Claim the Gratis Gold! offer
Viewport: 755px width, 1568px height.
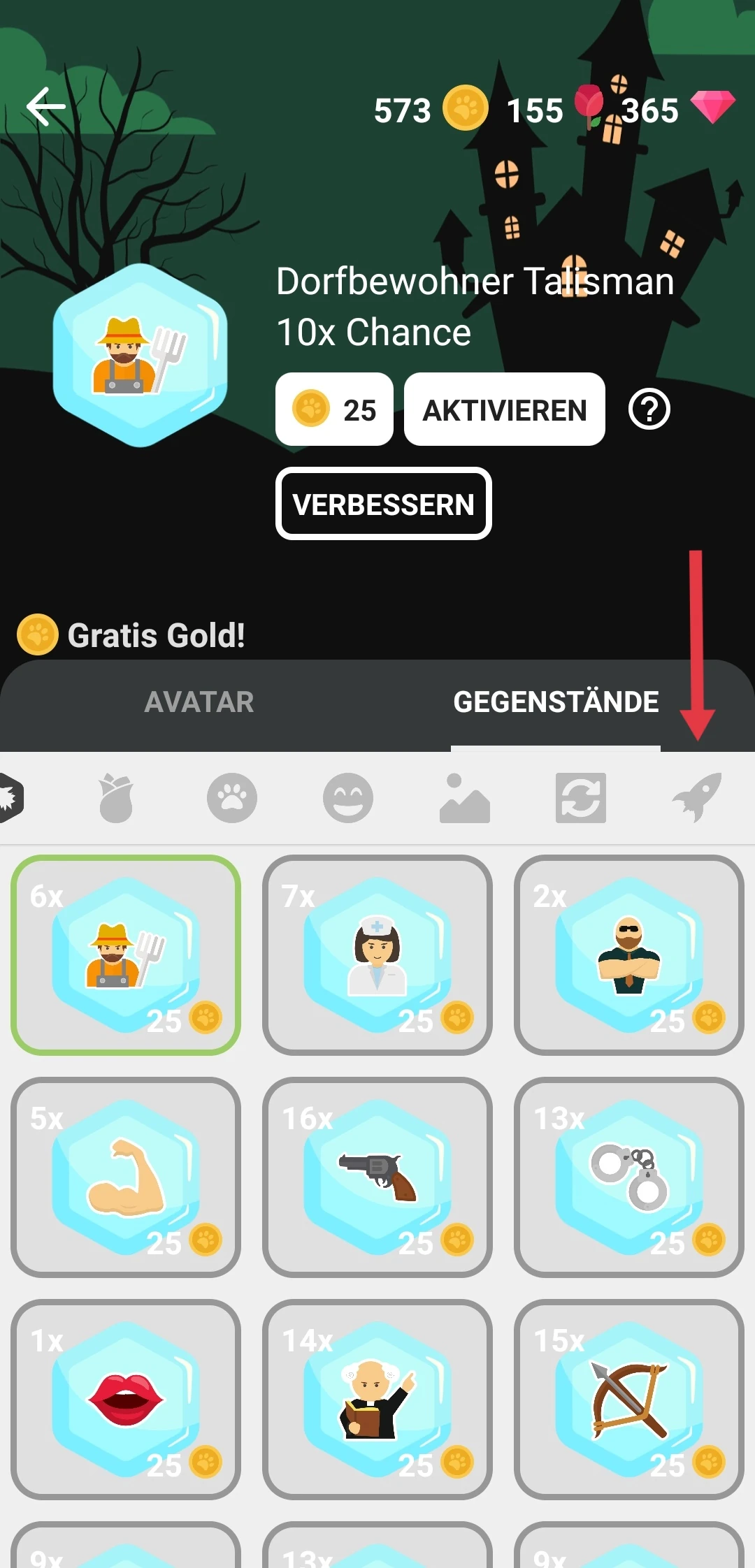pyautogui.click(x=131, y=634)
